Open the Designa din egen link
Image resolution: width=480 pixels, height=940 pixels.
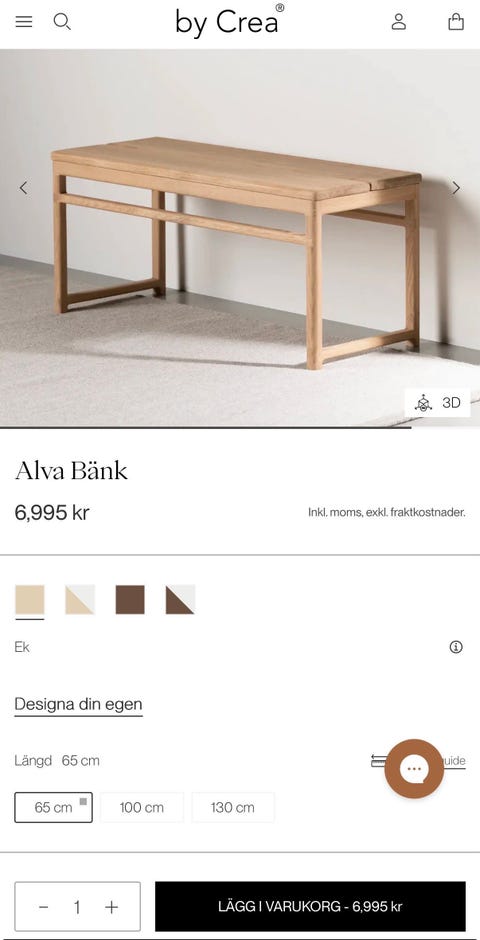click(79, 704)
